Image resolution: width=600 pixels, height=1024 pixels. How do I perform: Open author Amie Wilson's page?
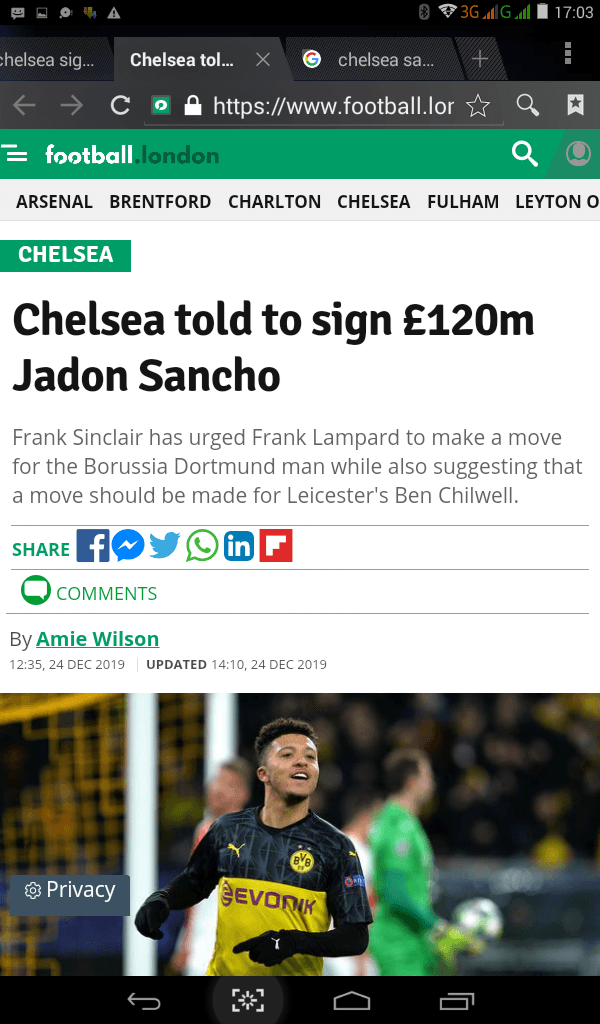pyautogui.click(x=97, y=638)
